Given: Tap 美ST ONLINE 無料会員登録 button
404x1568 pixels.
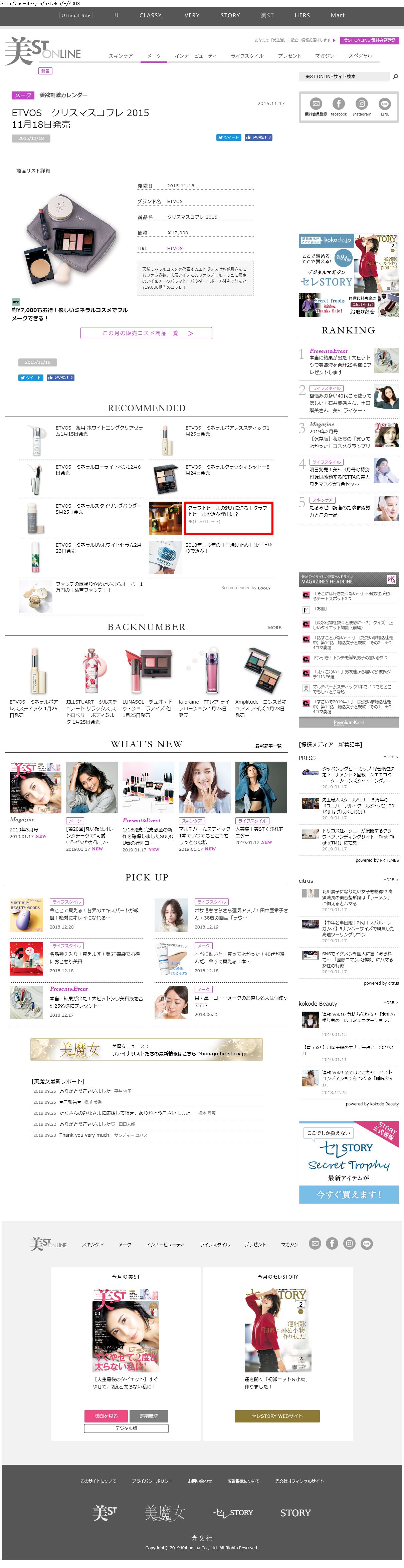Looking at the screenshot, I should tap(369, 40).
